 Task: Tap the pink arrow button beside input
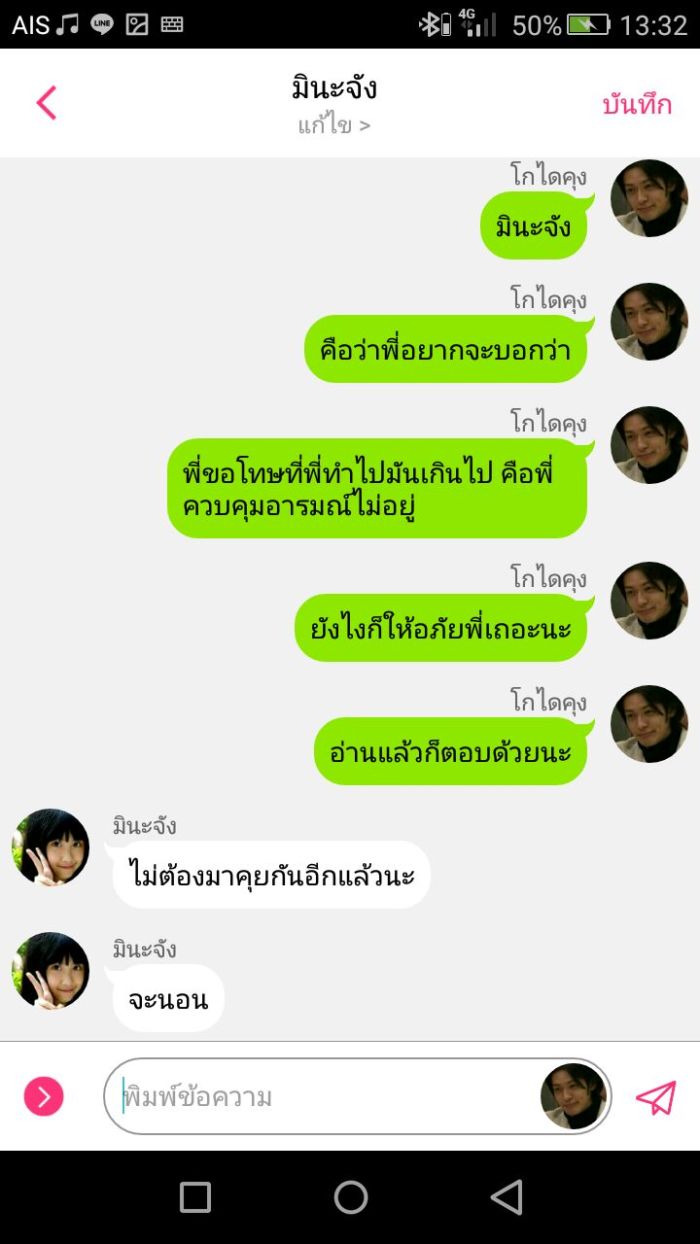coord(44,1097)
